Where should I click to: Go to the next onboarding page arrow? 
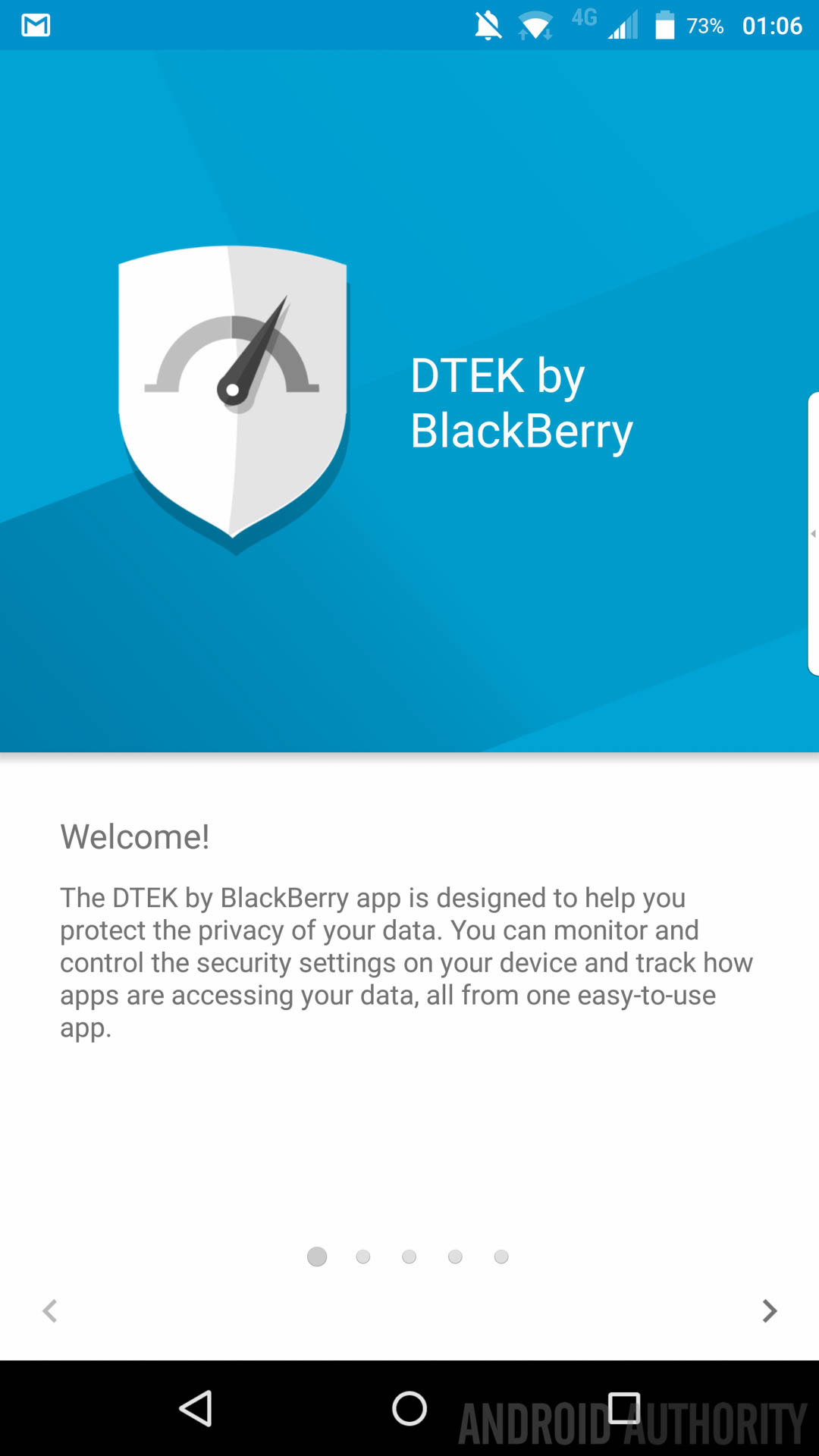pos(769,1310)
